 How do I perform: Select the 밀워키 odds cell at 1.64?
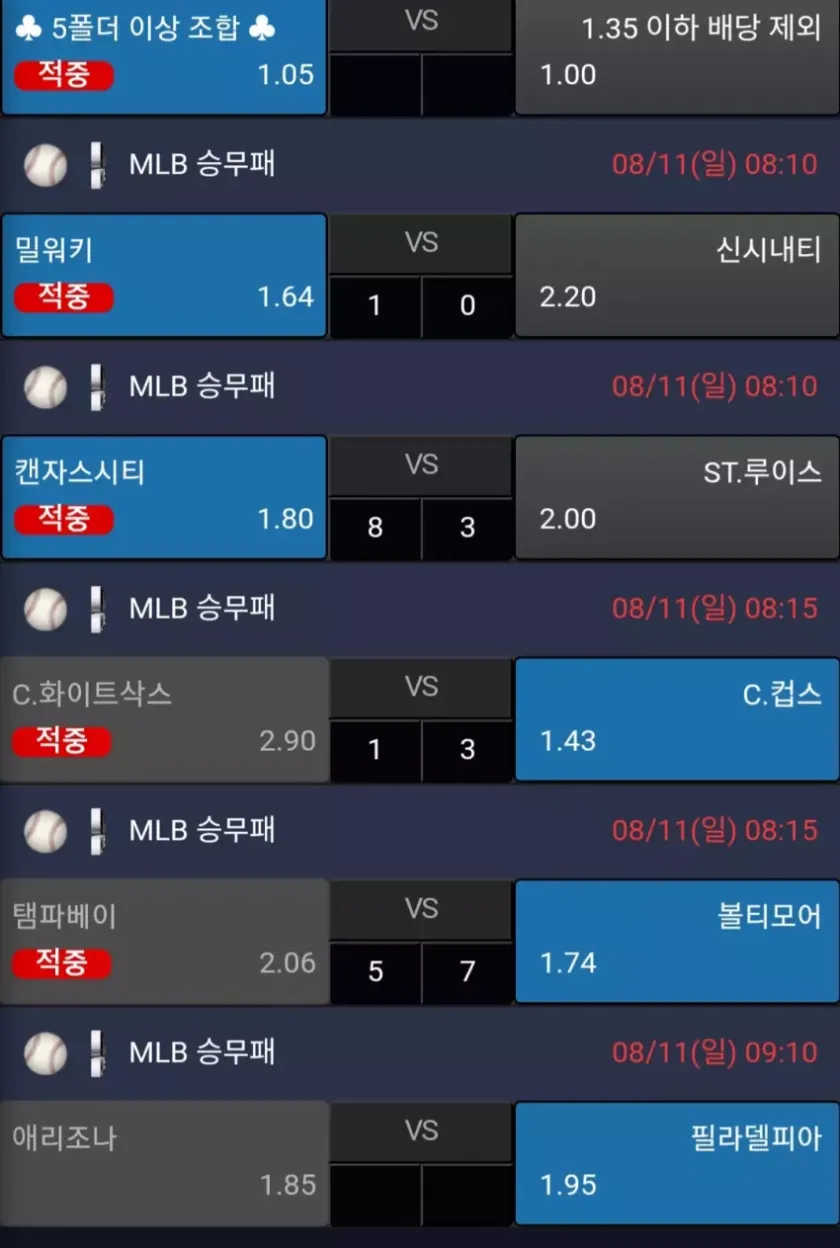tap(164, 275)
